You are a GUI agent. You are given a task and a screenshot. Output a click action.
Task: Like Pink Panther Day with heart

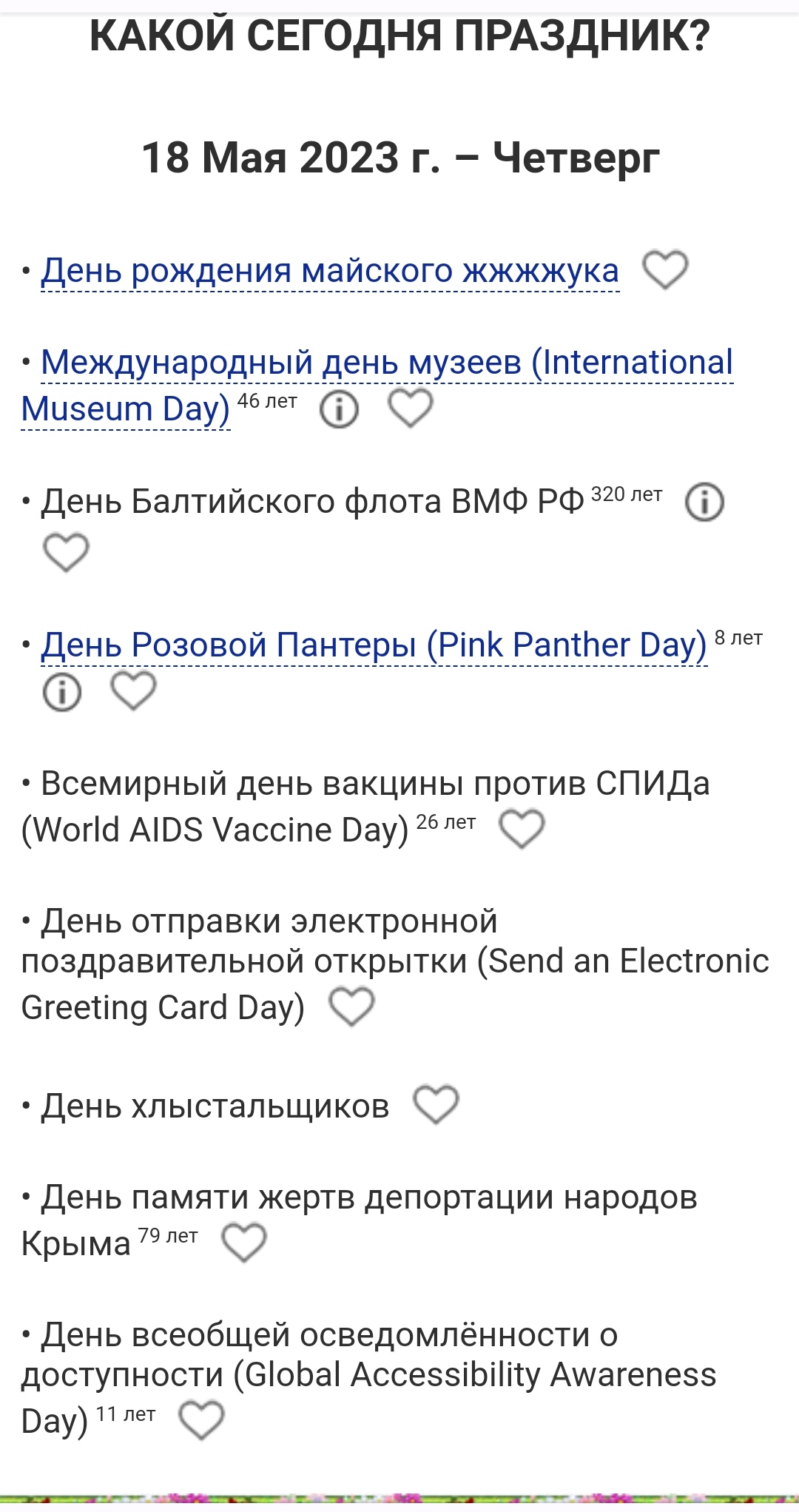coord(133,691)
